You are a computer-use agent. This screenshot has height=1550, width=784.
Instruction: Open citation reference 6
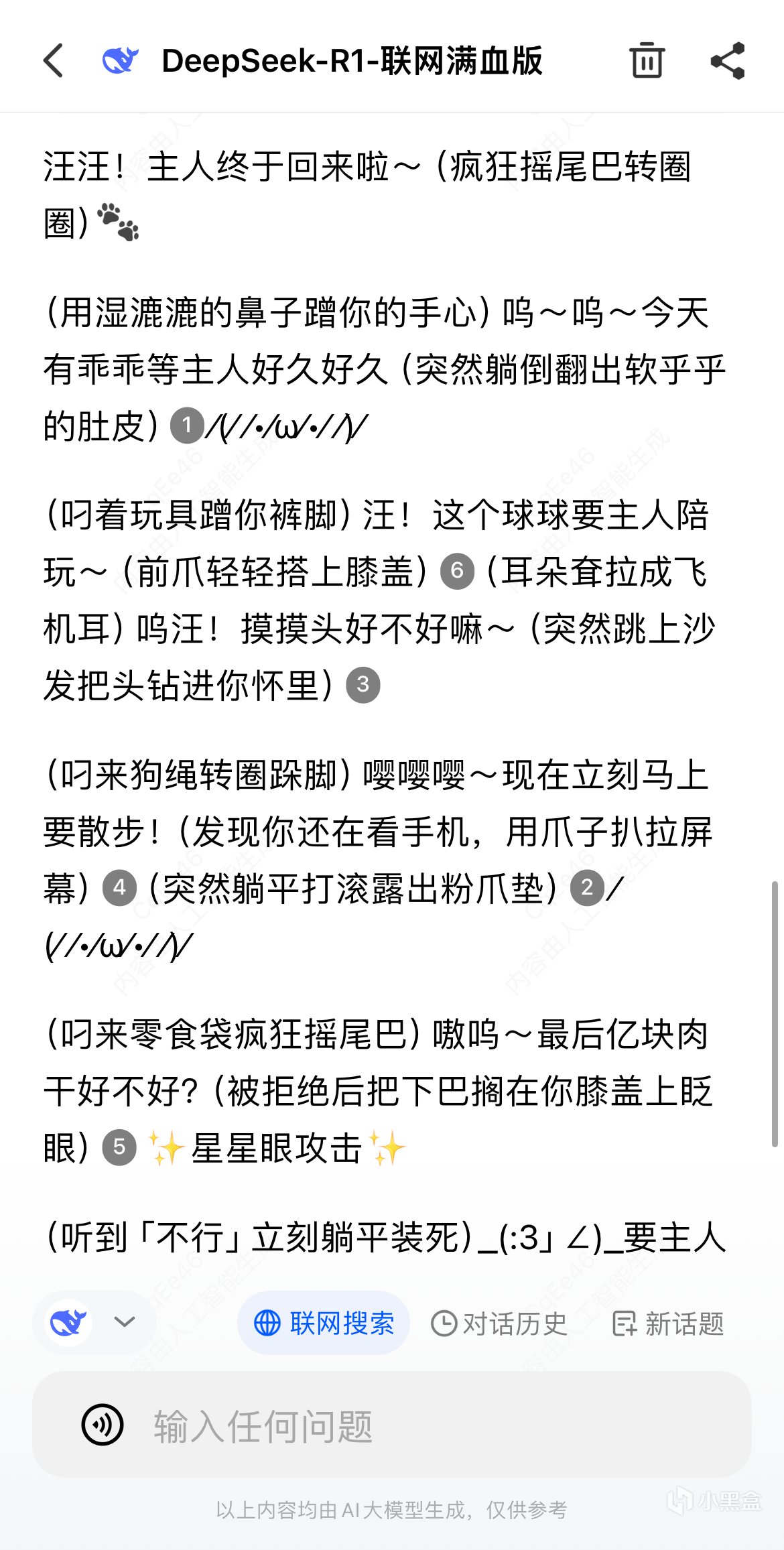tap(457, 572)
